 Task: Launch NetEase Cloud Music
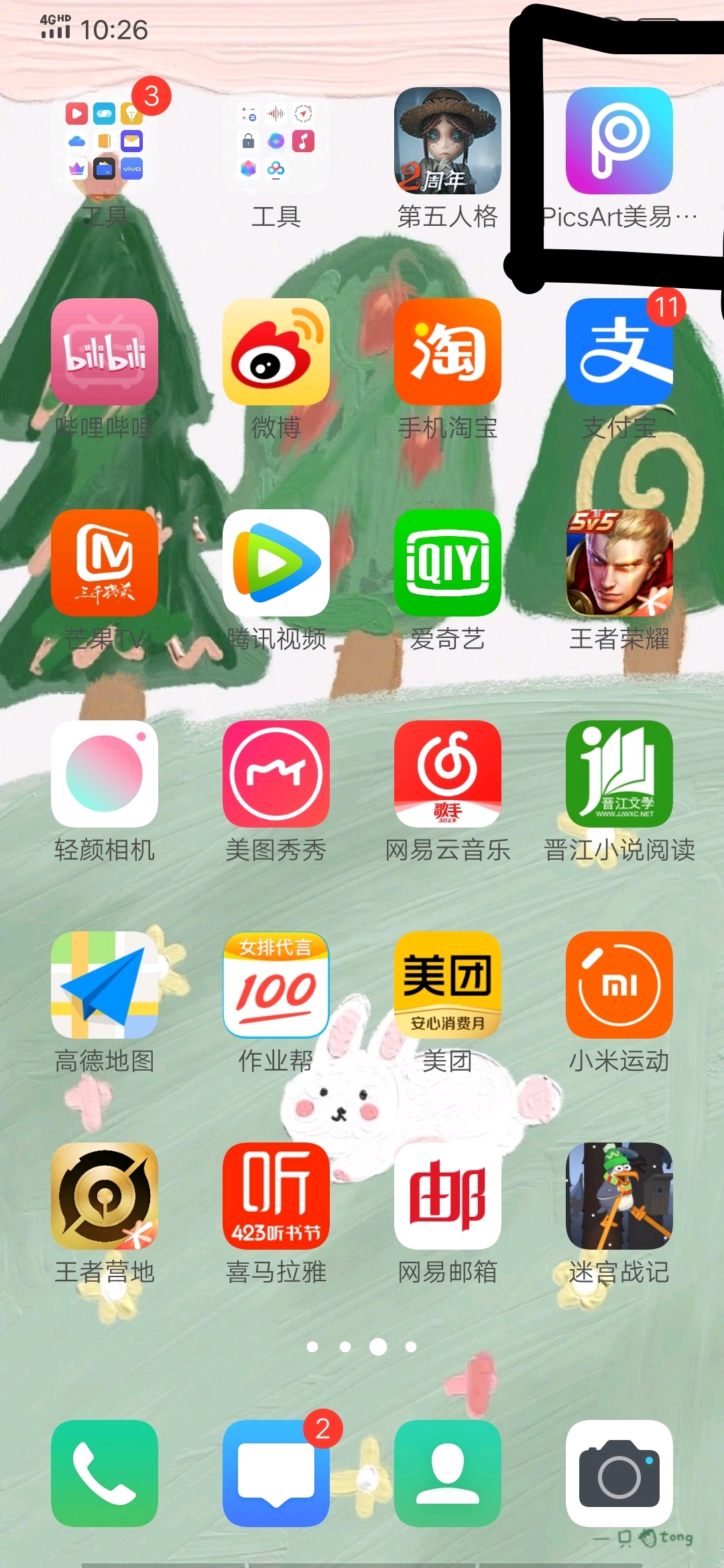pos(448,774)
